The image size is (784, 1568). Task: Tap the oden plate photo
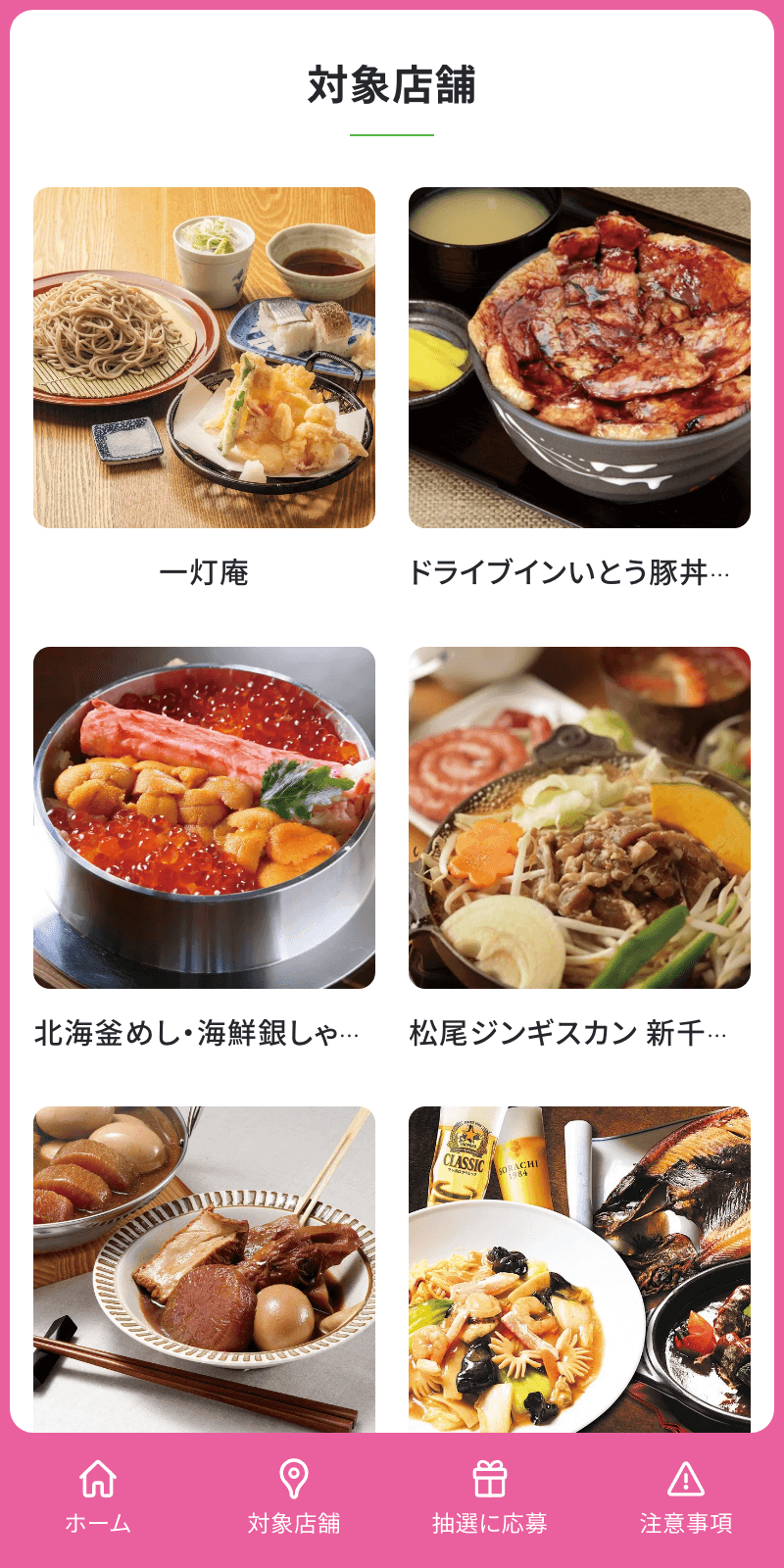(205, 1264)
